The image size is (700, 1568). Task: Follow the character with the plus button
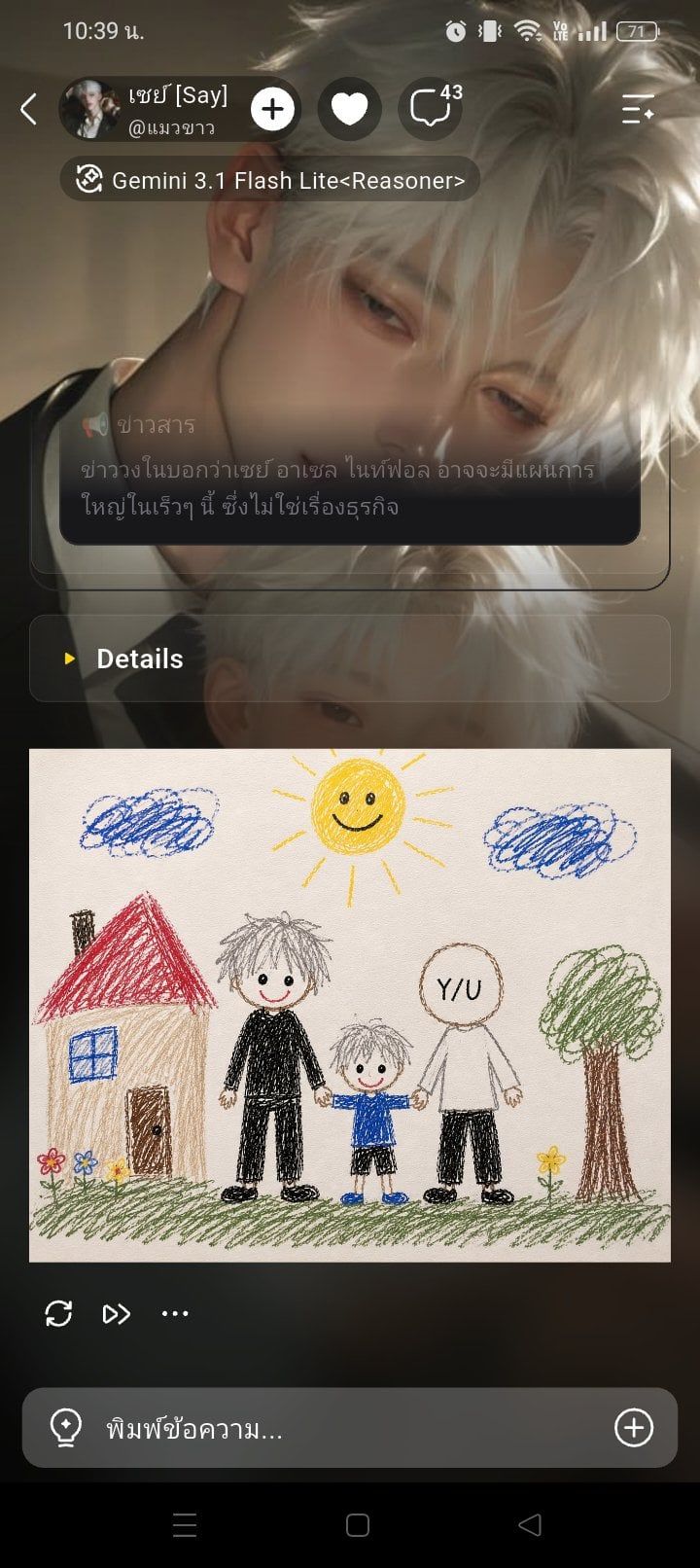(x=272, y=109)
